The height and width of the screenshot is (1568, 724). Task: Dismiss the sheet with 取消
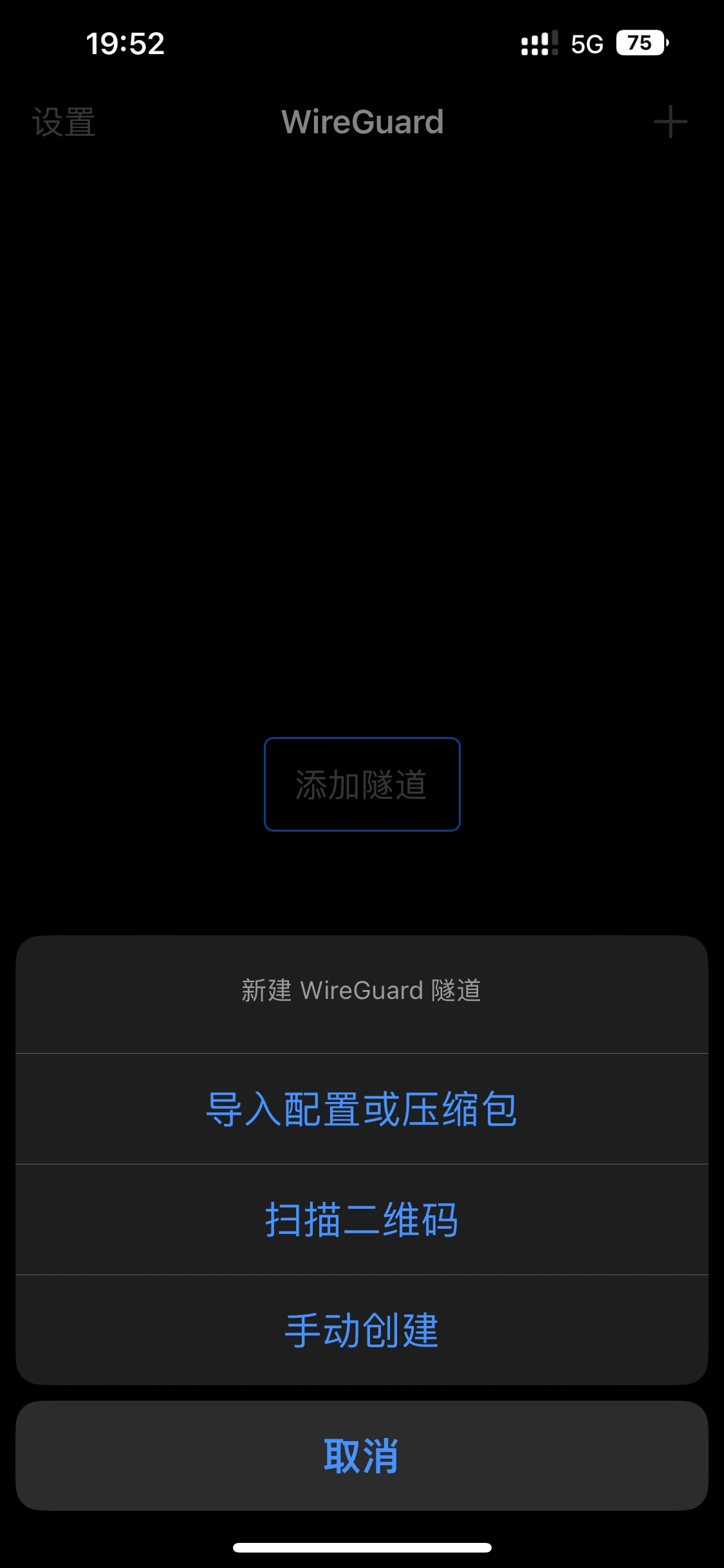(362, 1456)
